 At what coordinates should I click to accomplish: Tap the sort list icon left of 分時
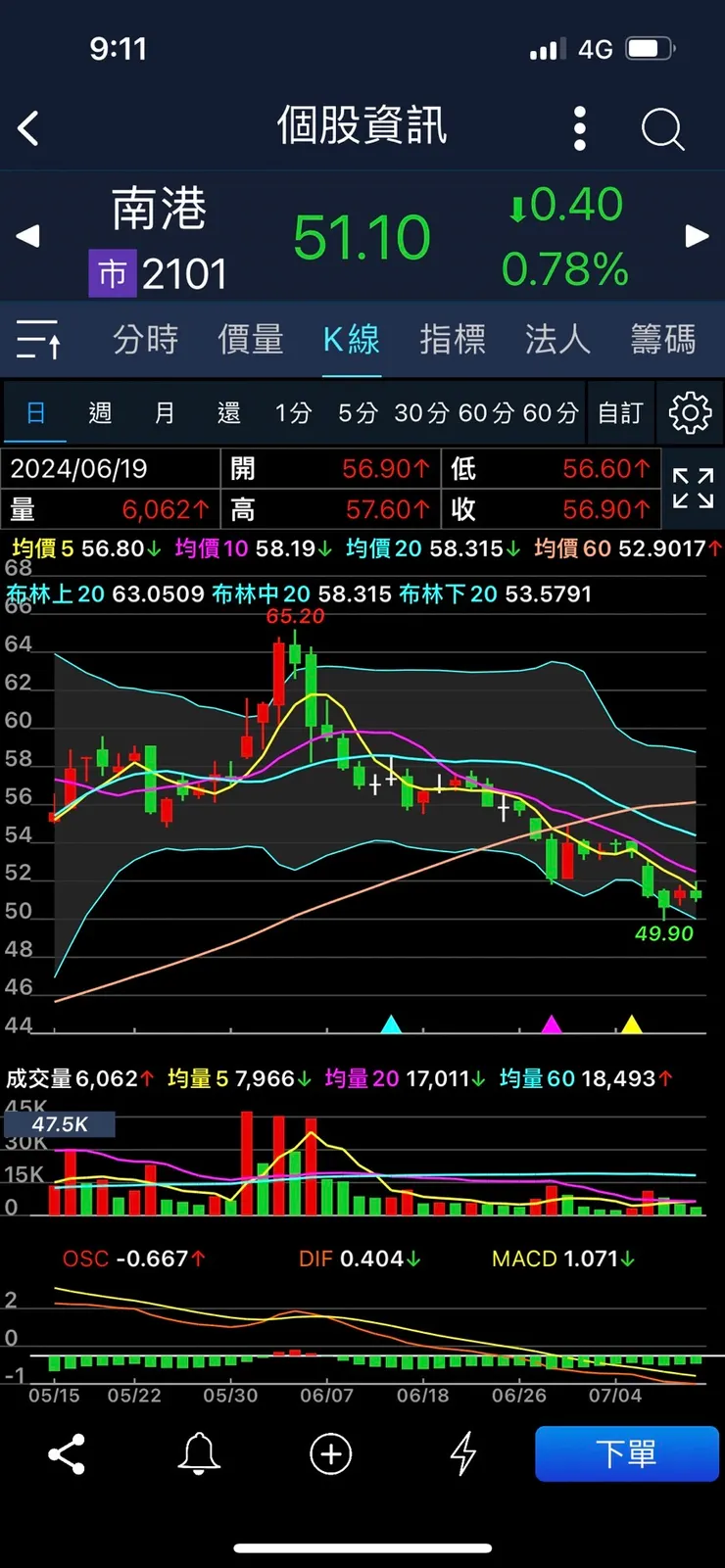point(37,340)
